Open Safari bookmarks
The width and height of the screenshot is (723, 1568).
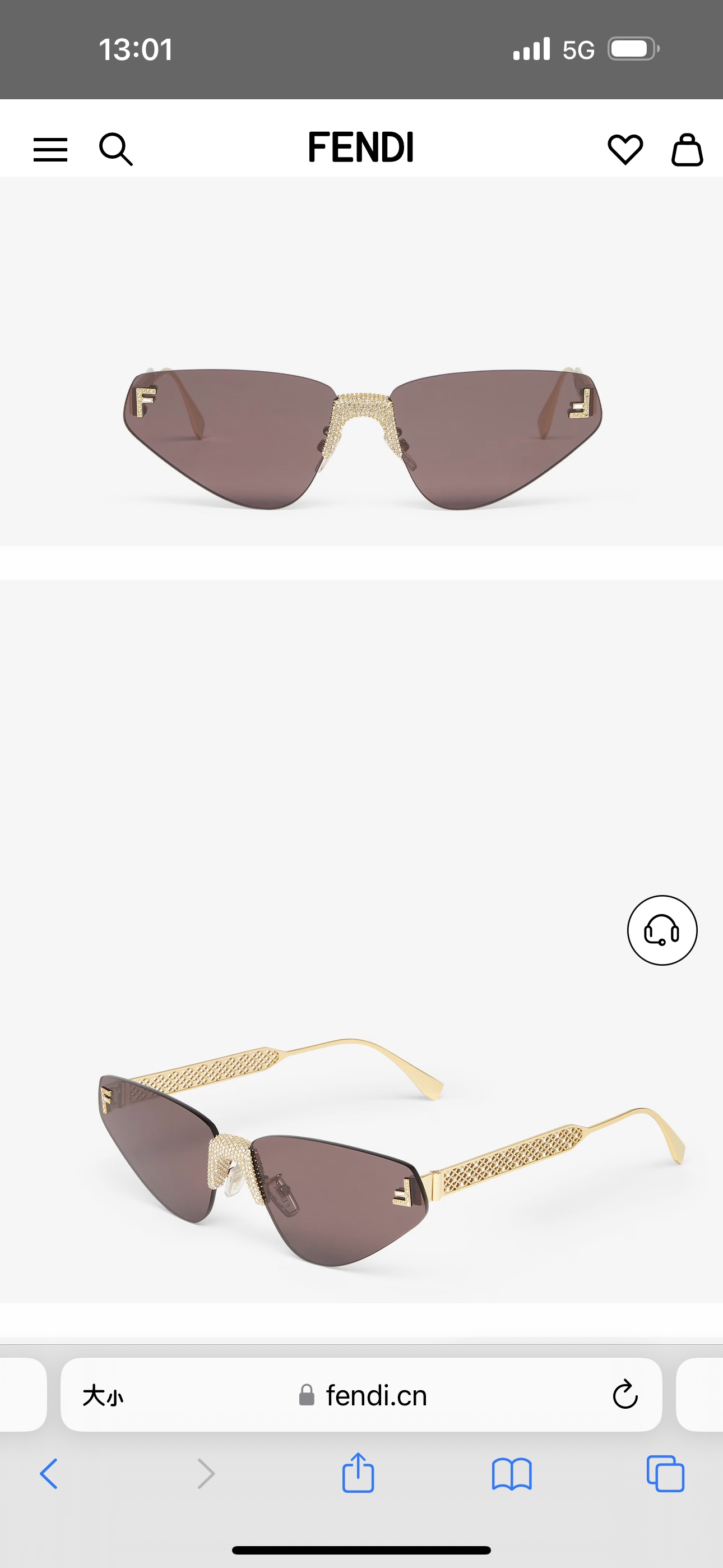click(512, 1474)
